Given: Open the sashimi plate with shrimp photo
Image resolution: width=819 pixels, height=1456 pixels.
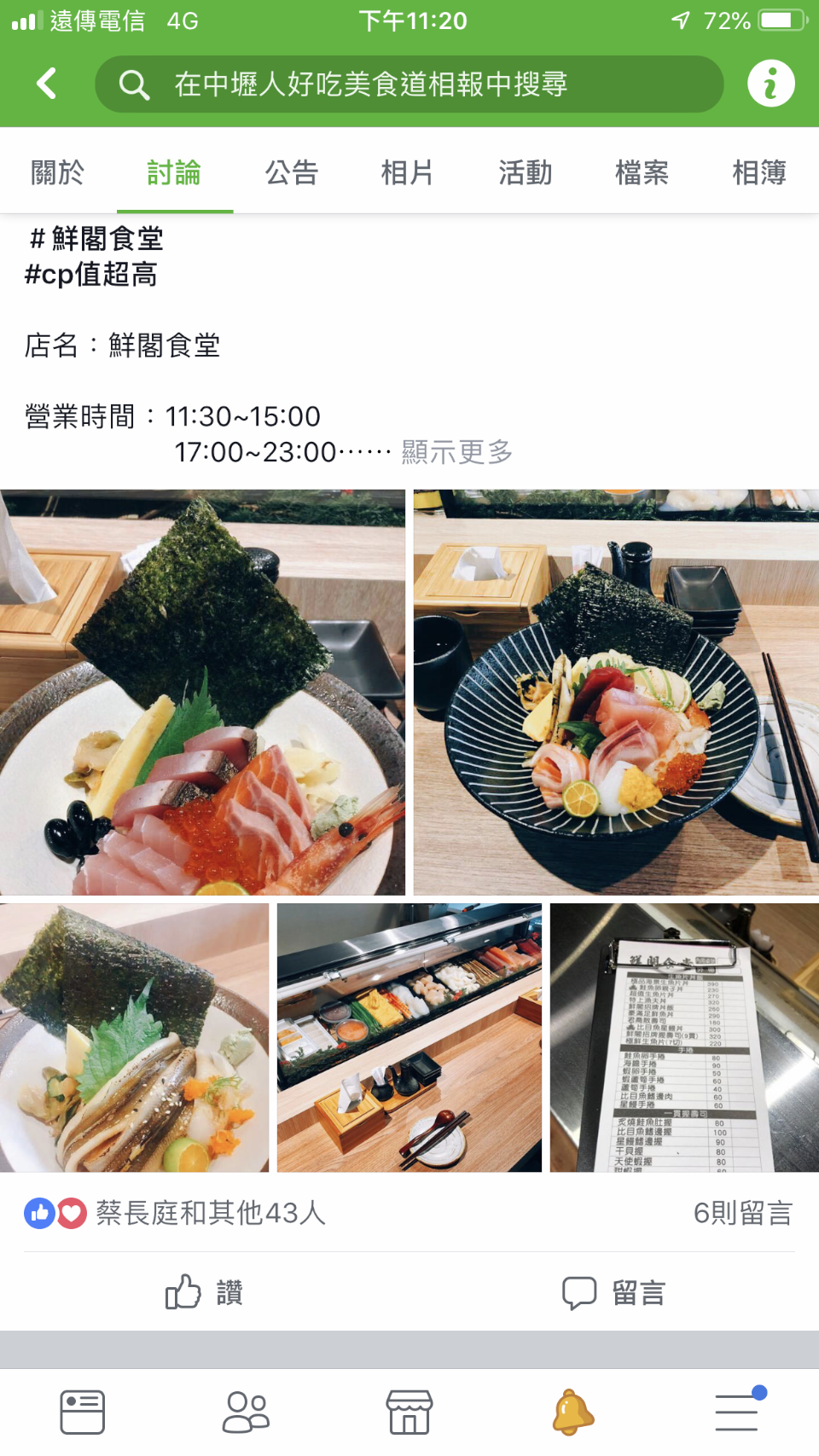Looking at the screenshot, I should (202, 693).
